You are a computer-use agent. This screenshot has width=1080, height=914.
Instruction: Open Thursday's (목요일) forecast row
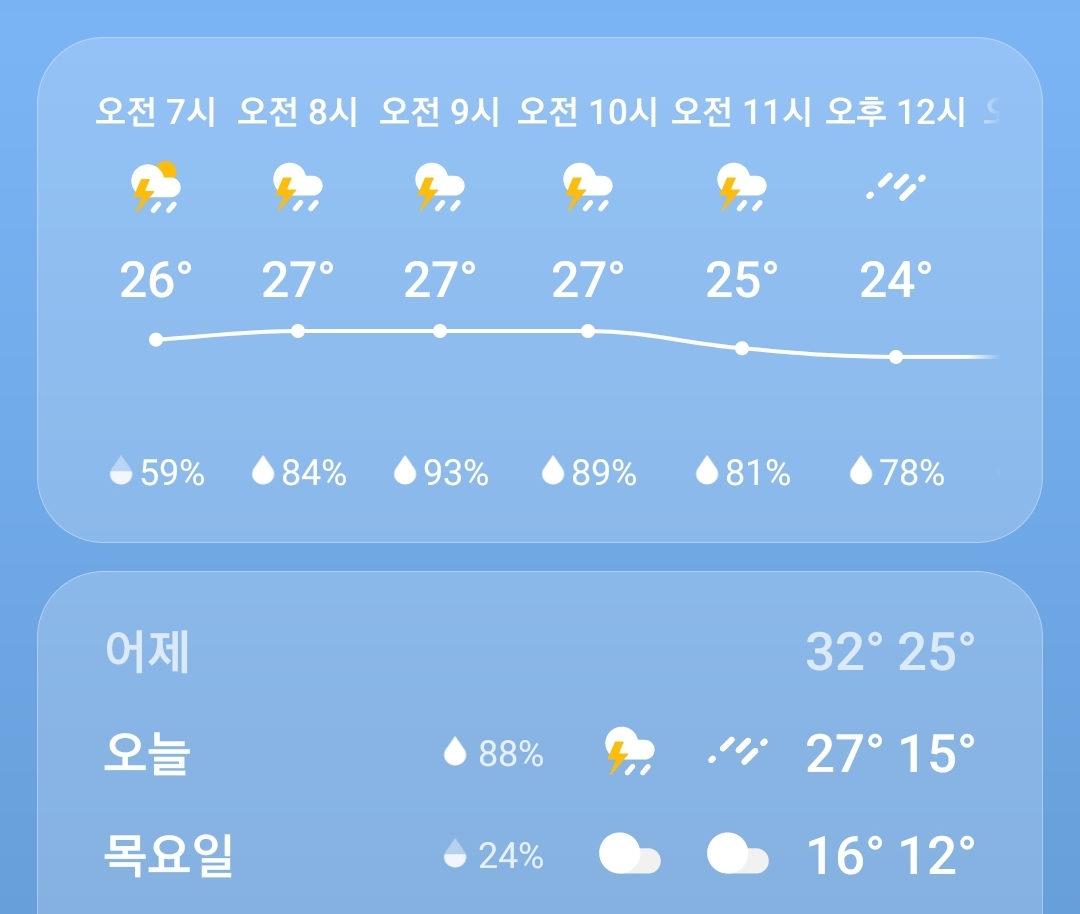[x=540, y=855]
